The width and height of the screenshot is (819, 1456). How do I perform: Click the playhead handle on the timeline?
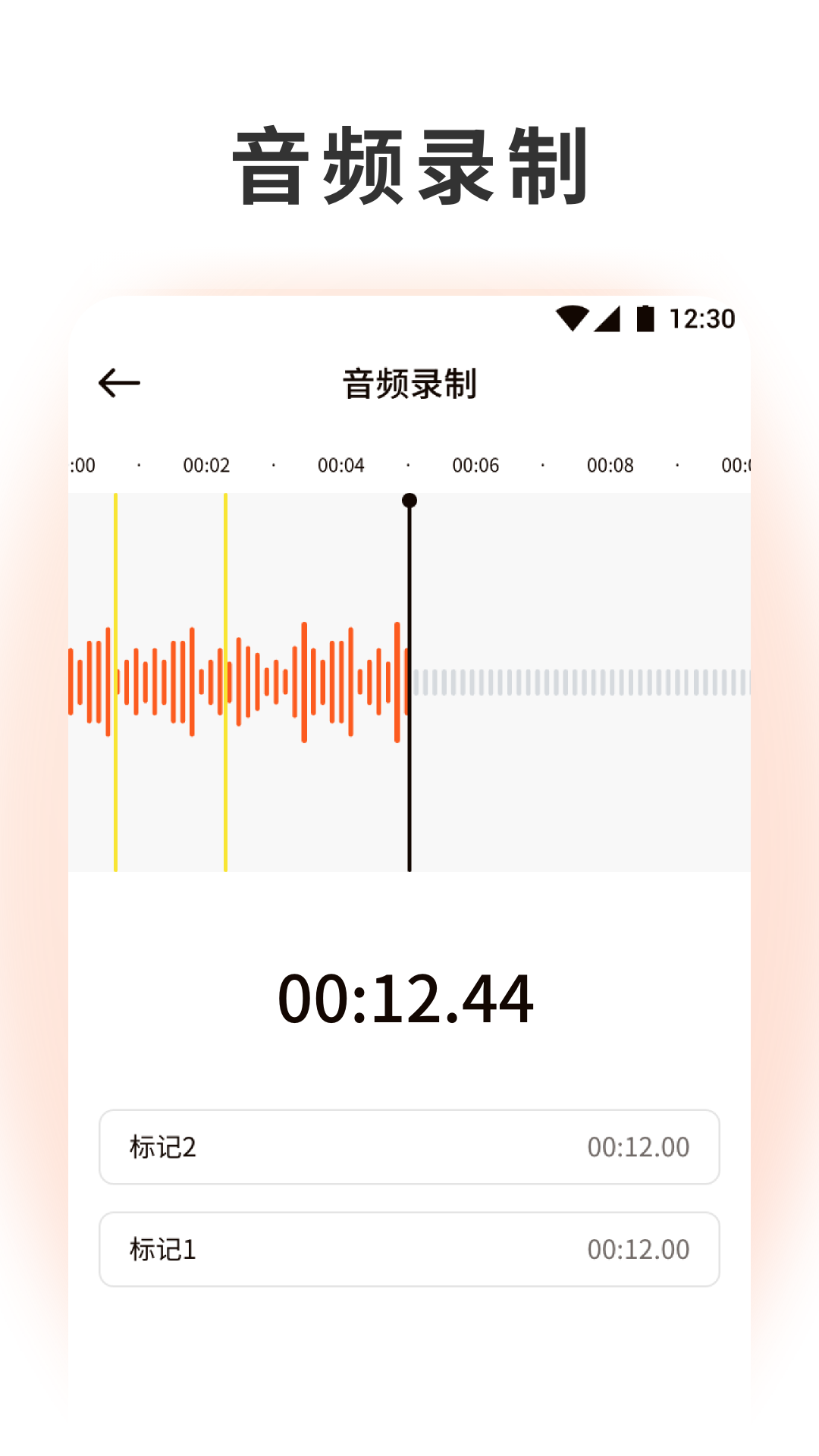tap(409, 500)
